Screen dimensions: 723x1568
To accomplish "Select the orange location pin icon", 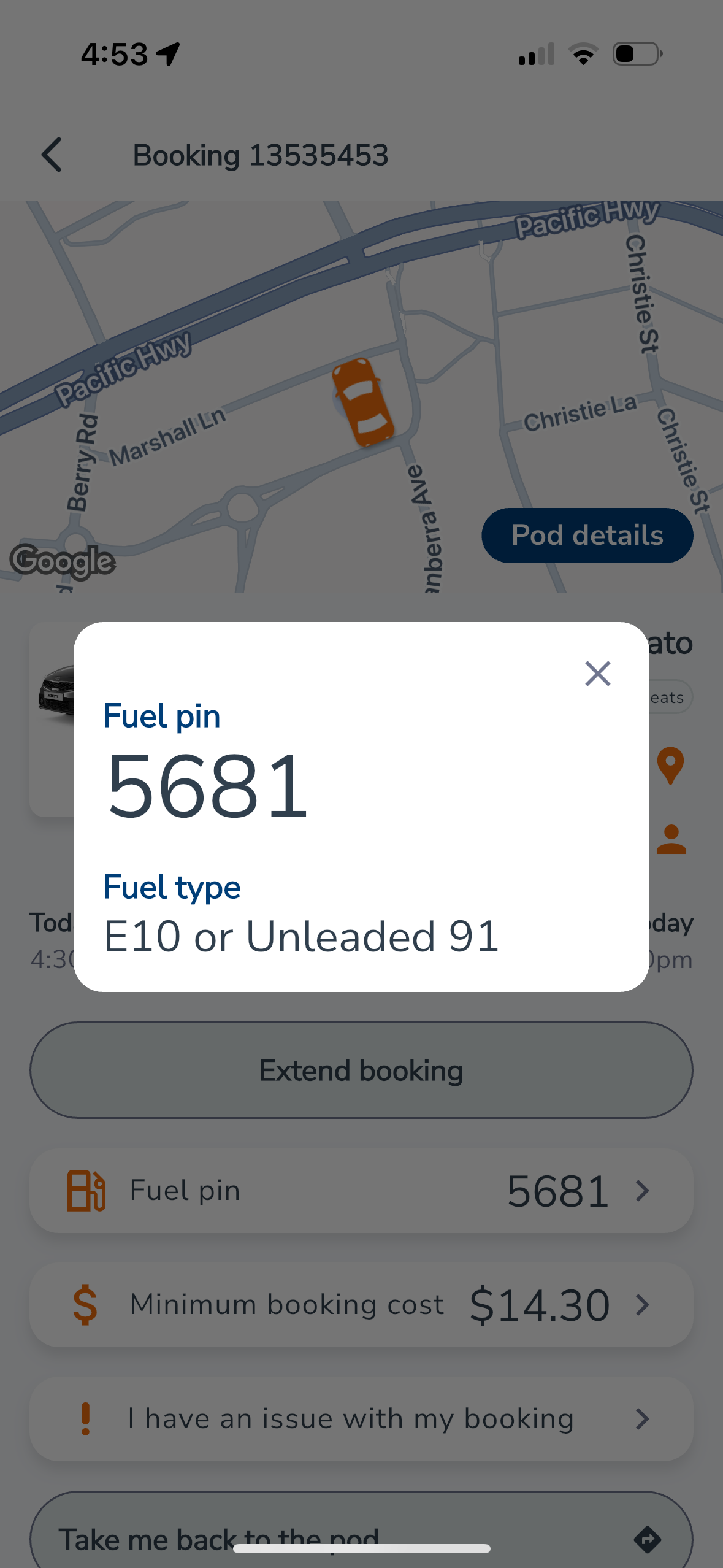I will pyautogui.click(x=671, y=766).
